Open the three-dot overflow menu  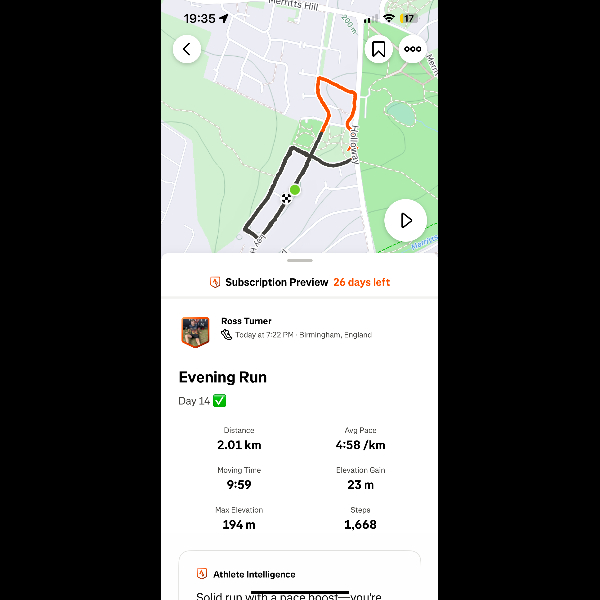click(x=412, y=49)
